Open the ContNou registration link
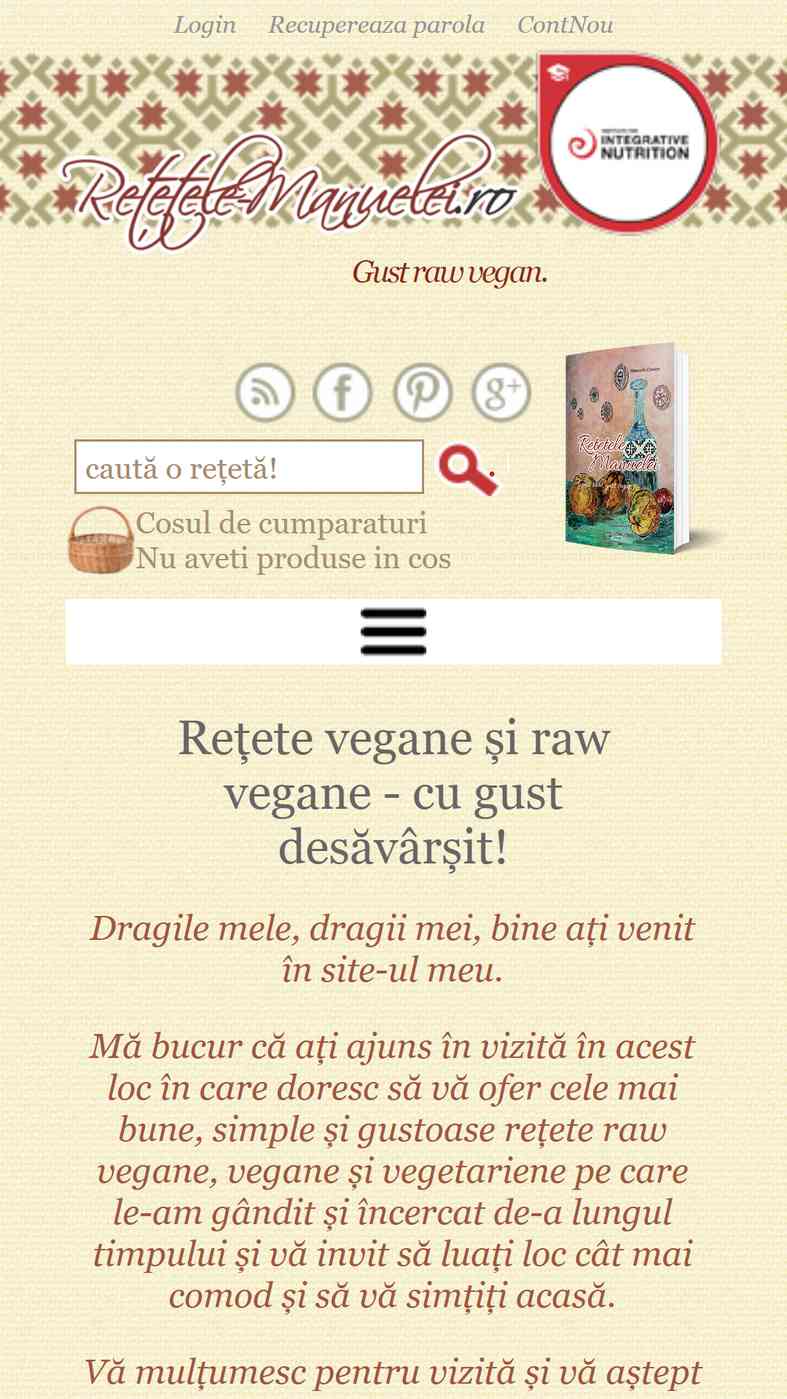The height and width of the screenshot is (1399, 787). coord(565,25)
